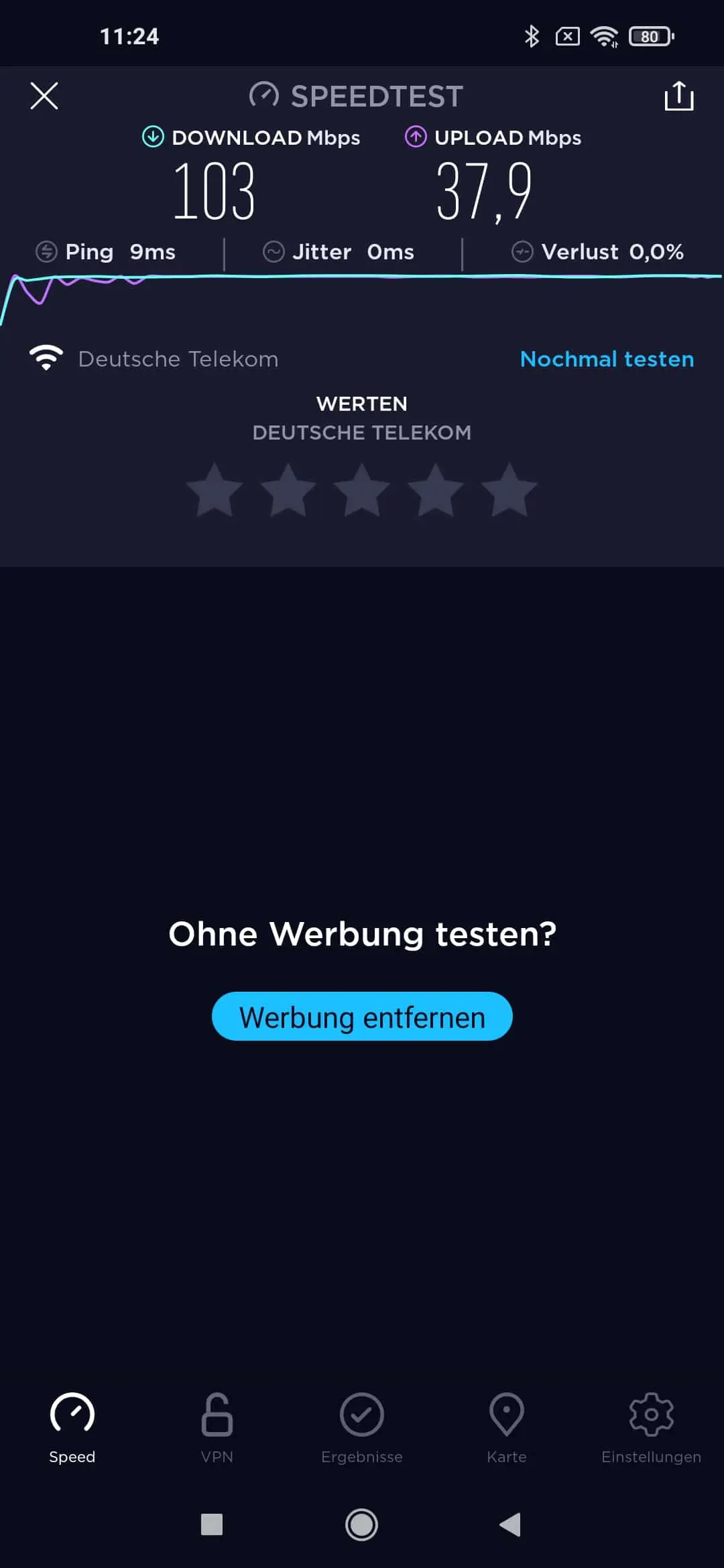Screen dimensions: 724x1568
Task: Give Deutsche Telekom five stars
Action: pyautogui.click(x=509, y=491)
